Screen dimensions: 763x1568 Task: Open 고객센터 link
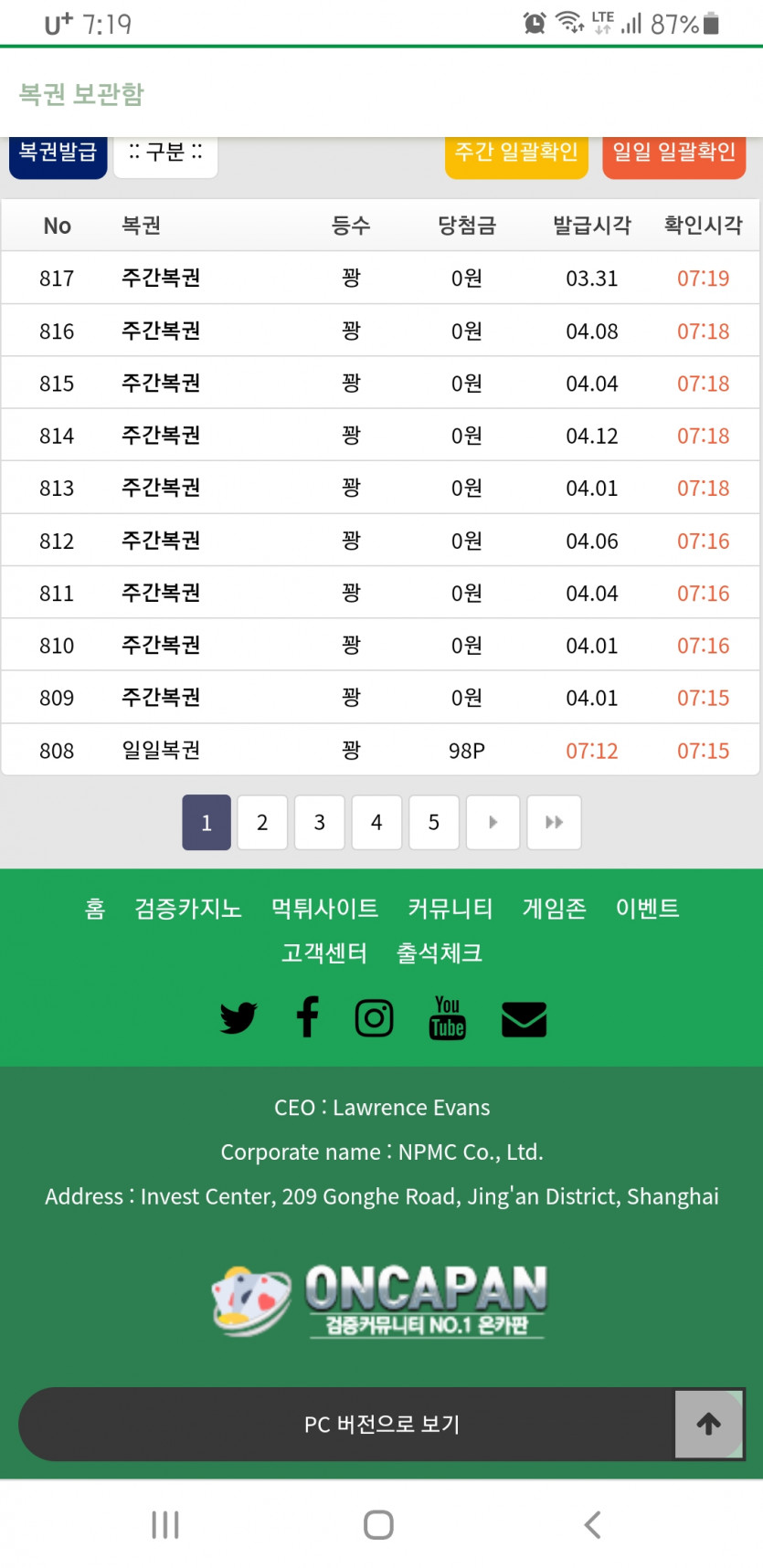[x=324, y=953]
